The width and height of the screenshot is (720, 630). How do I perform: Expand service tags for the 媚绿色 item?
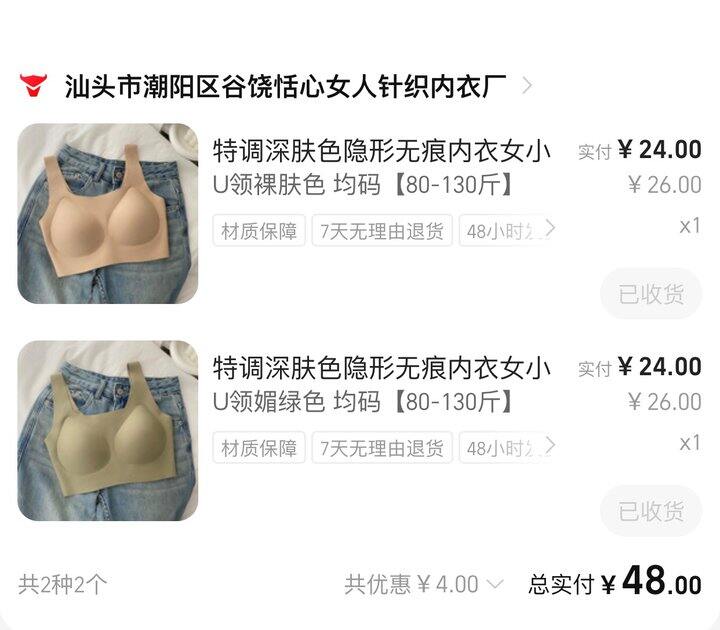(550, 445)
